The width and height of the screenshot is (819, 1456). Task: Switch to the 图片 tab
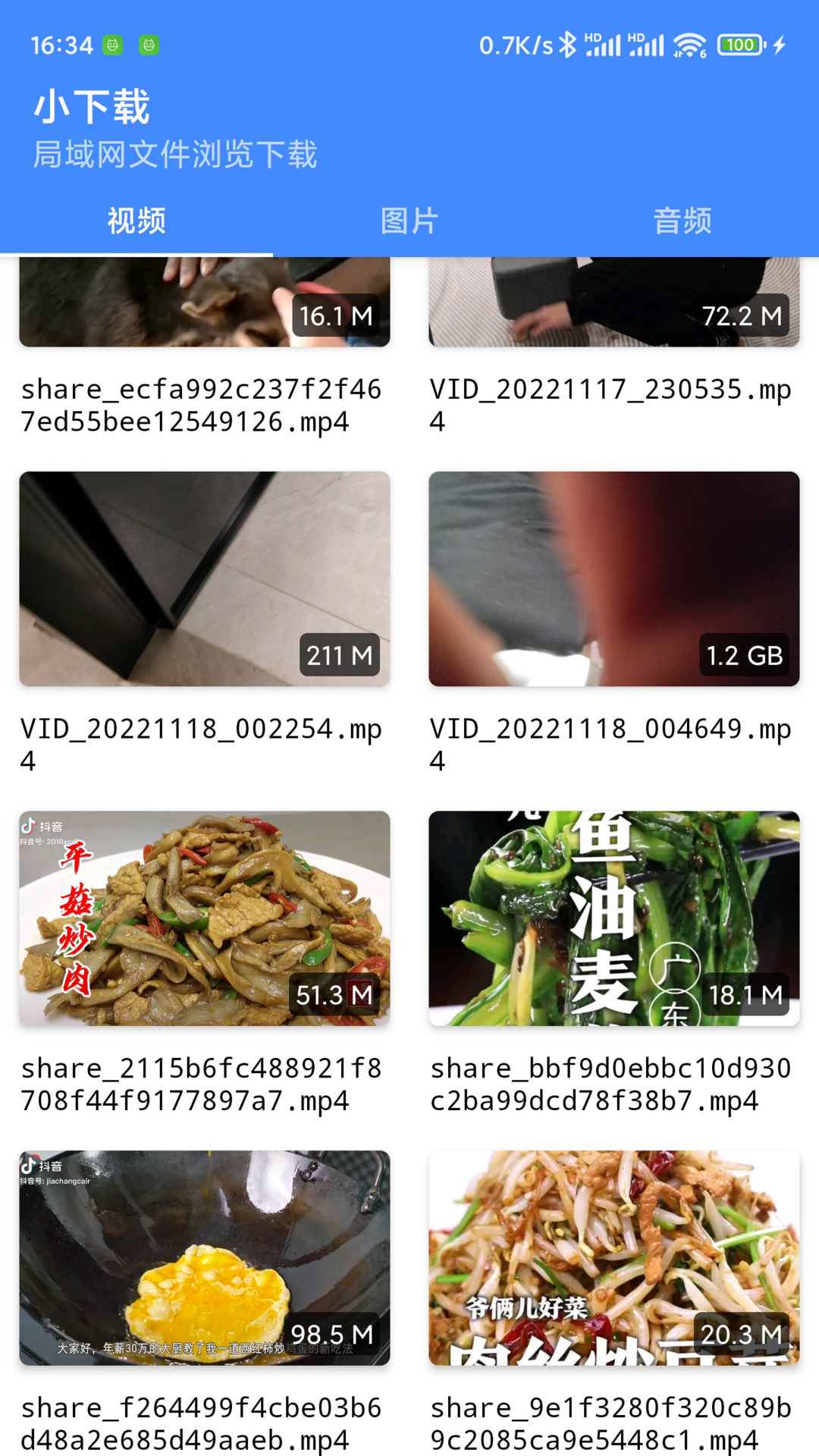click(x=409, y=221)
